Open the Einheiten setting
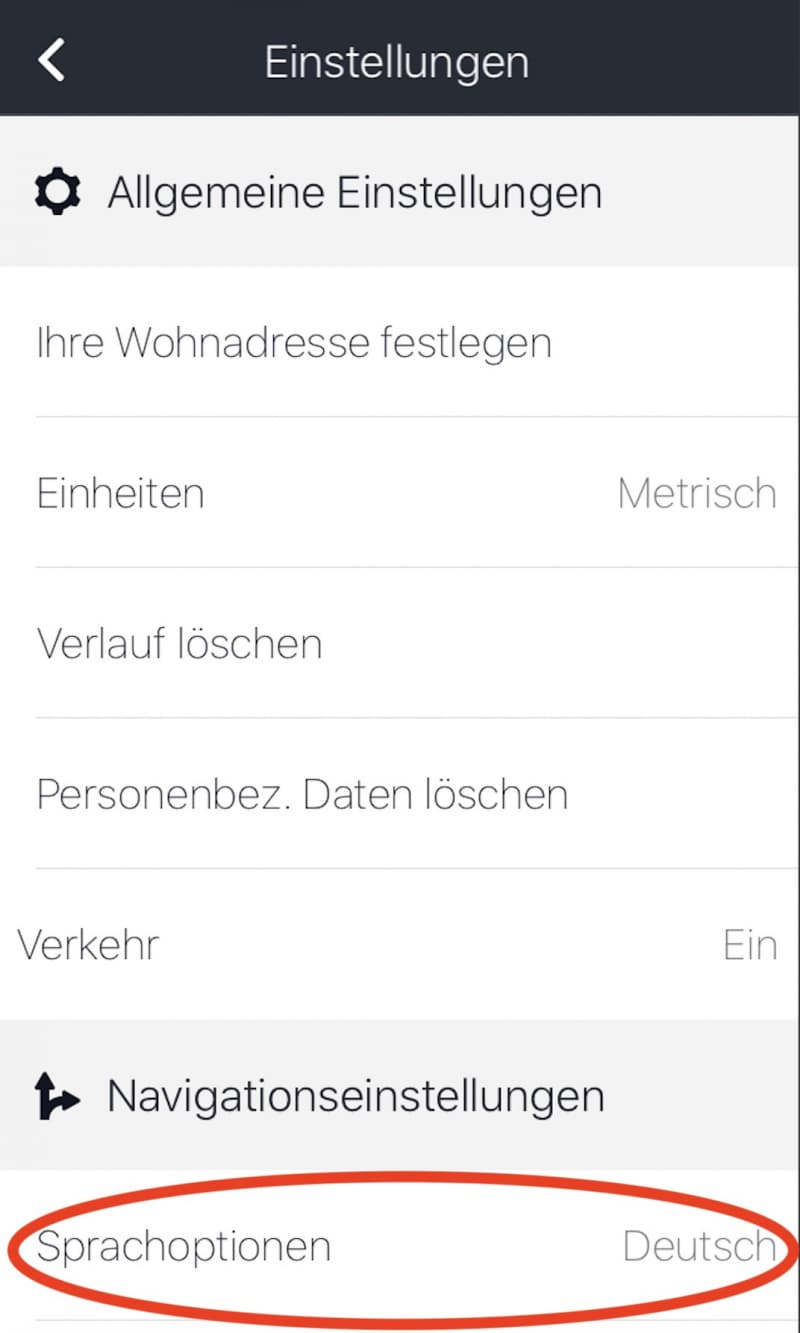 point(400,493)
